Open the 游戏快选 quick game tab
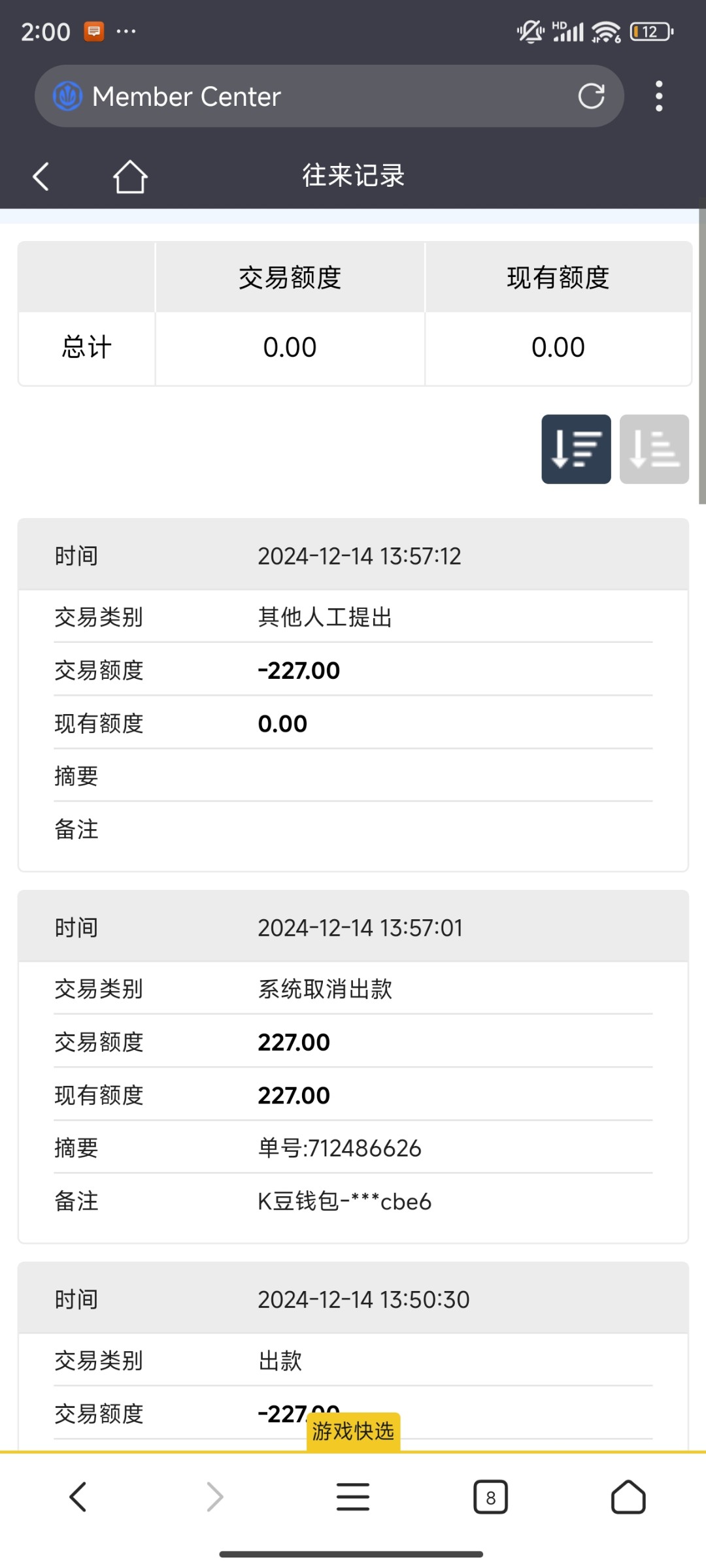Image resolution: width=706 pixels, height=1568 pixels. point(353,1431)
